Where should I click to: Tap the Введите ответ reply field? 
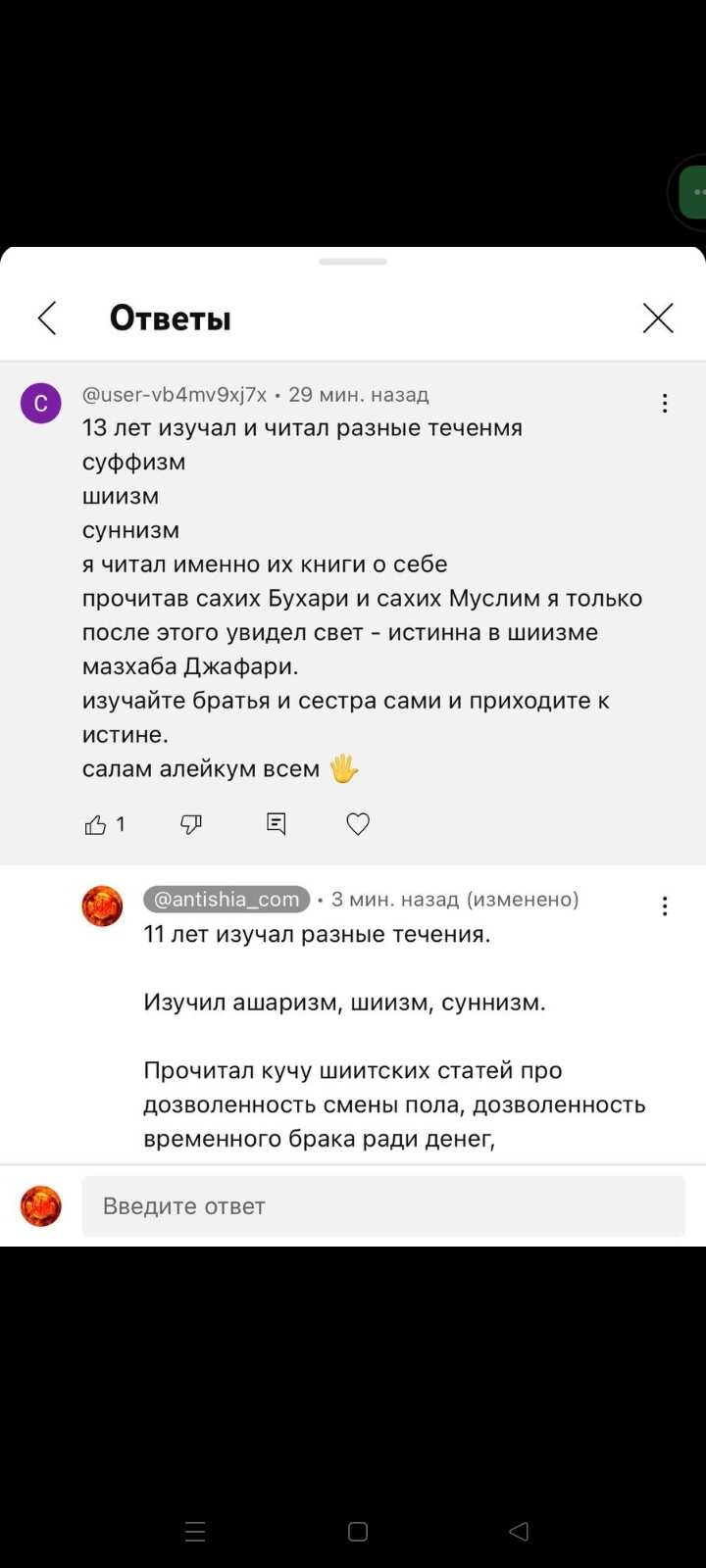382,1206
